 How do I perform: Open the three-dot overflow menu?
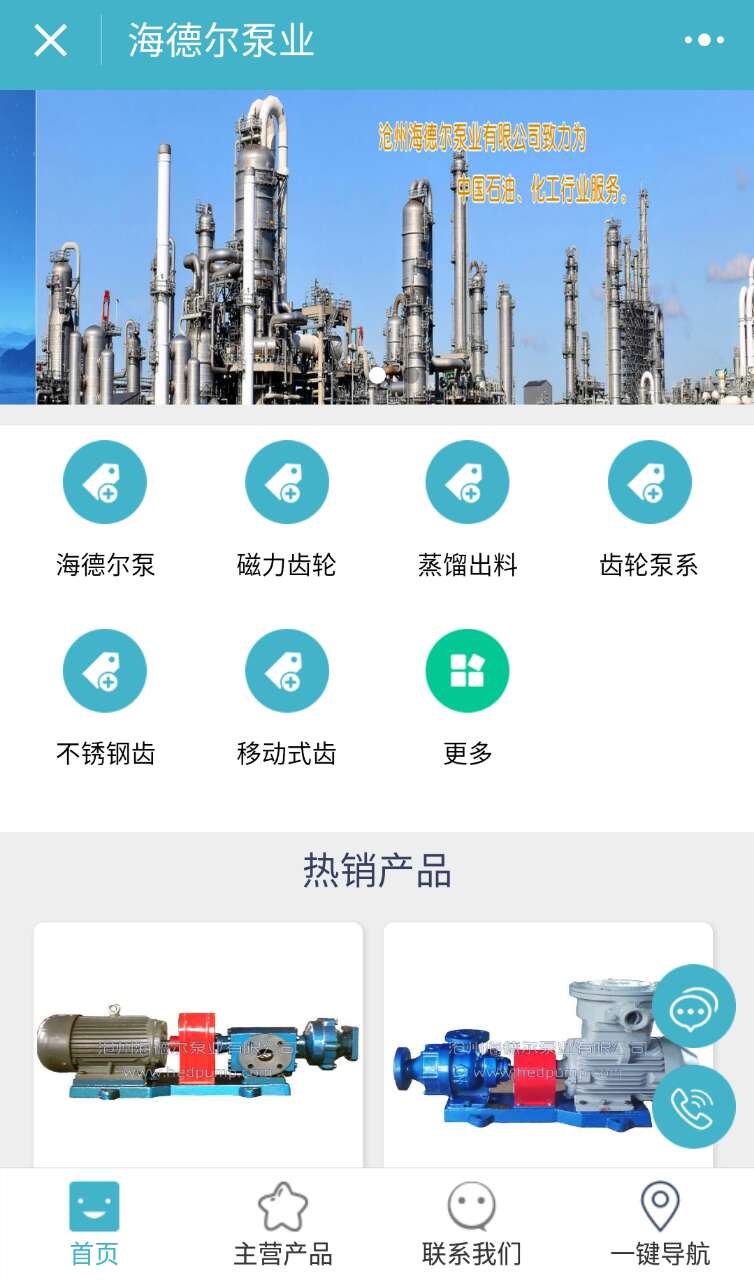(703, 41)
